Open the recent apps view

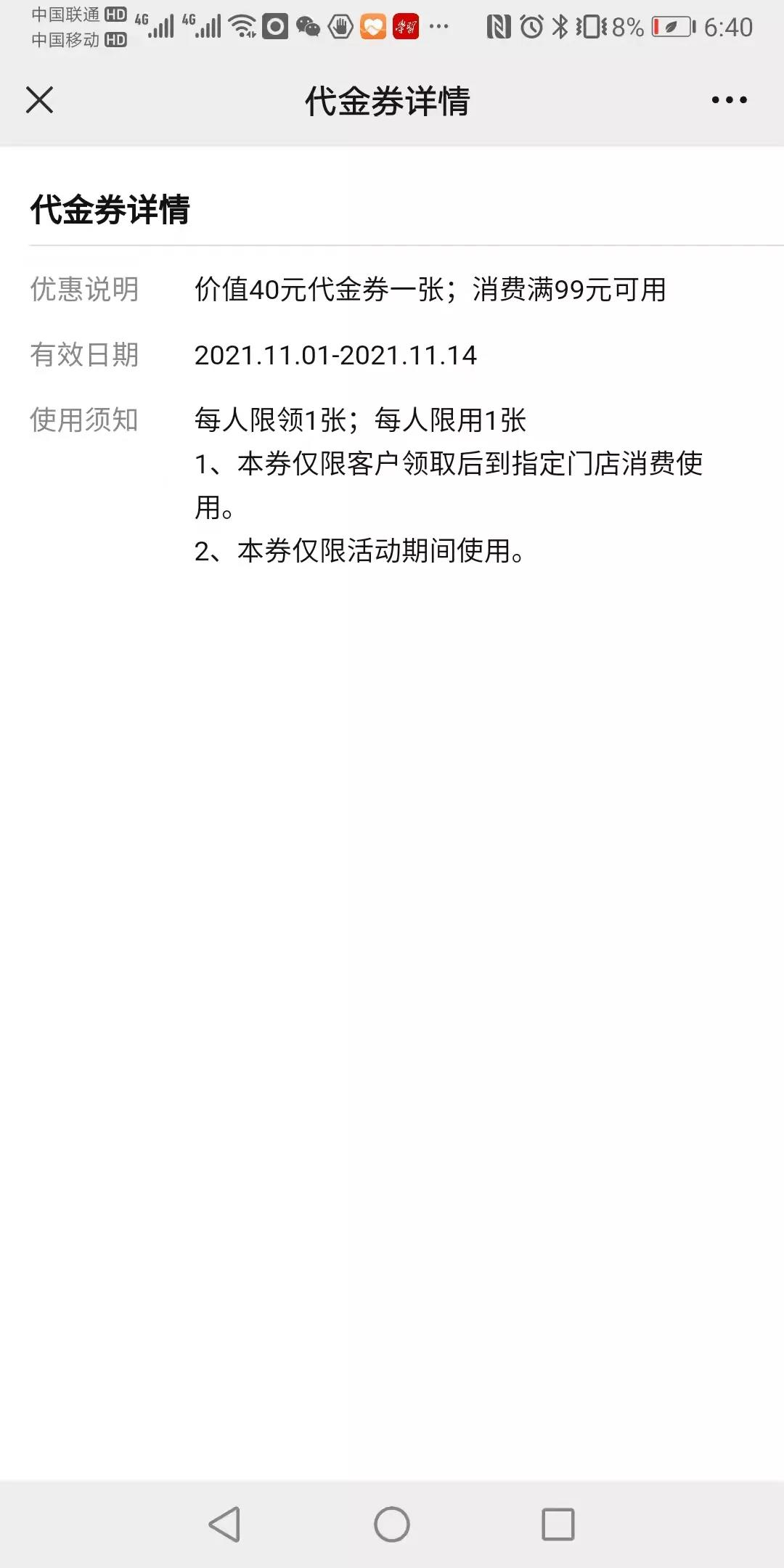point(558,1524)
